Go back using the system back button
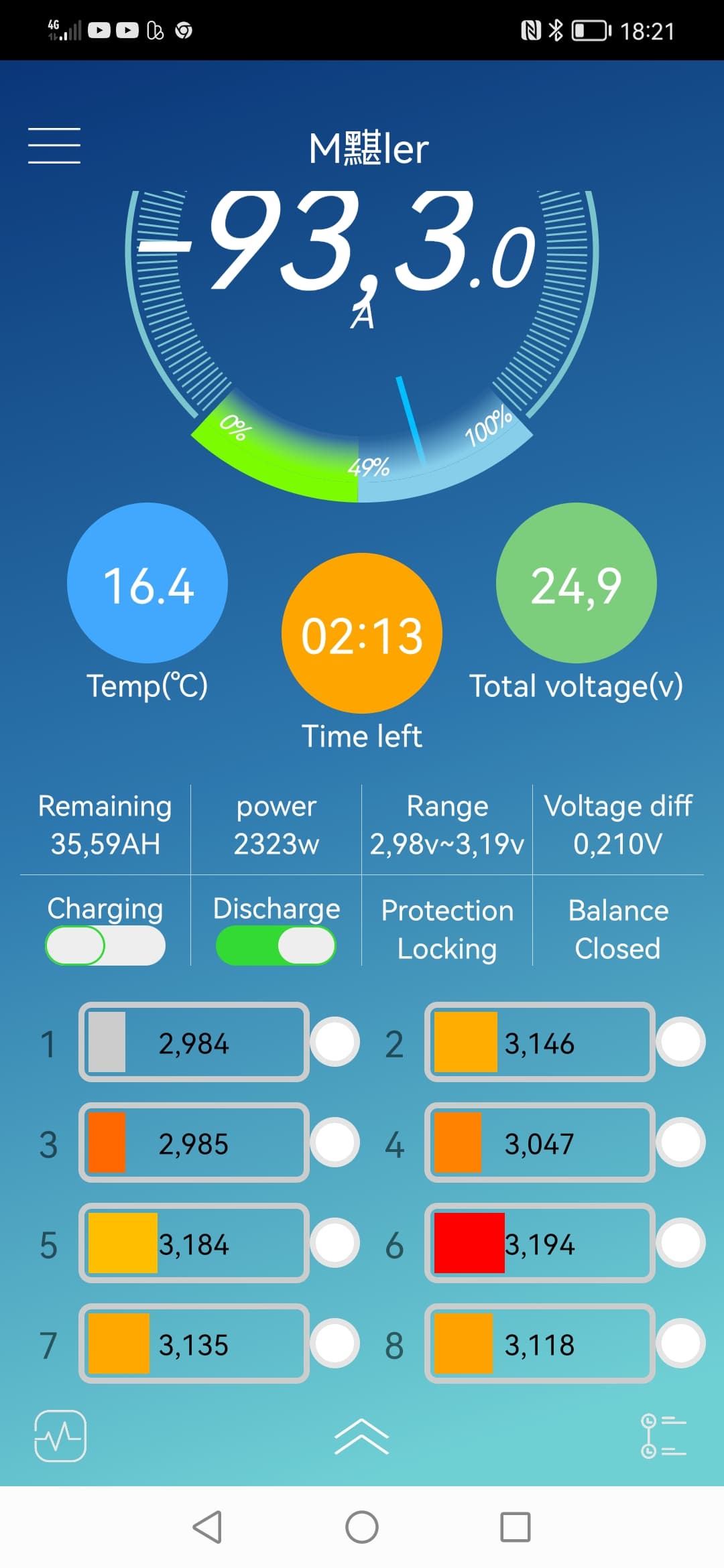Image resolution: width=724 pixels, height=1568 pixels. tap(207, 1527)
